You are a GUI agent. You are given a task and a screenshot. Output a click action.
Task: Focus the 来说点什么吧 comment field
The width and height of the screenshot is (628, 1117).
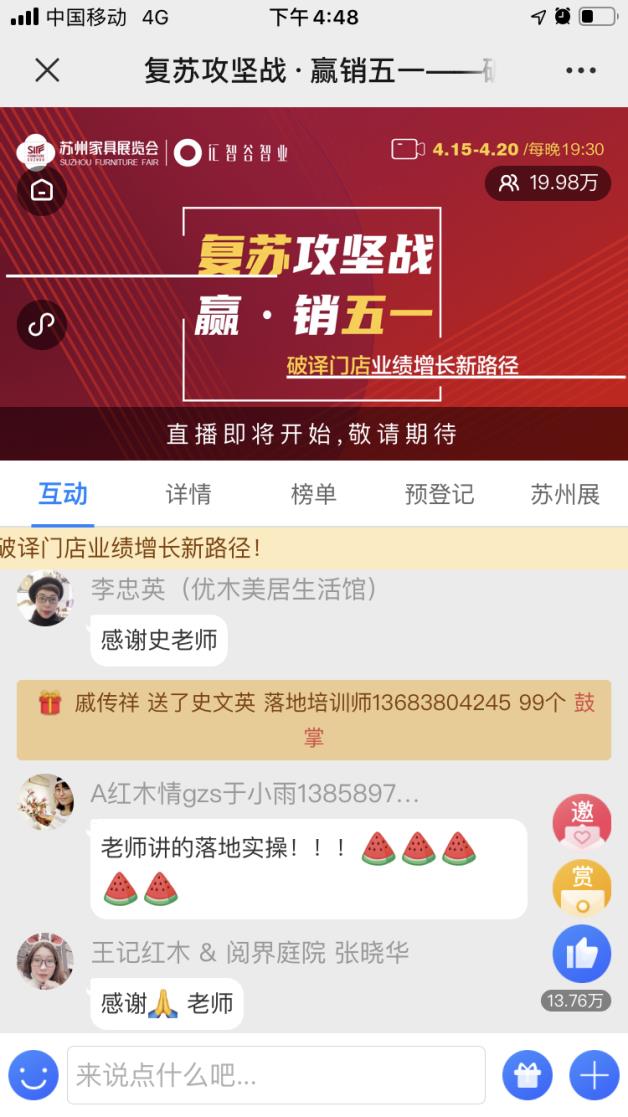click(276, 1076)
